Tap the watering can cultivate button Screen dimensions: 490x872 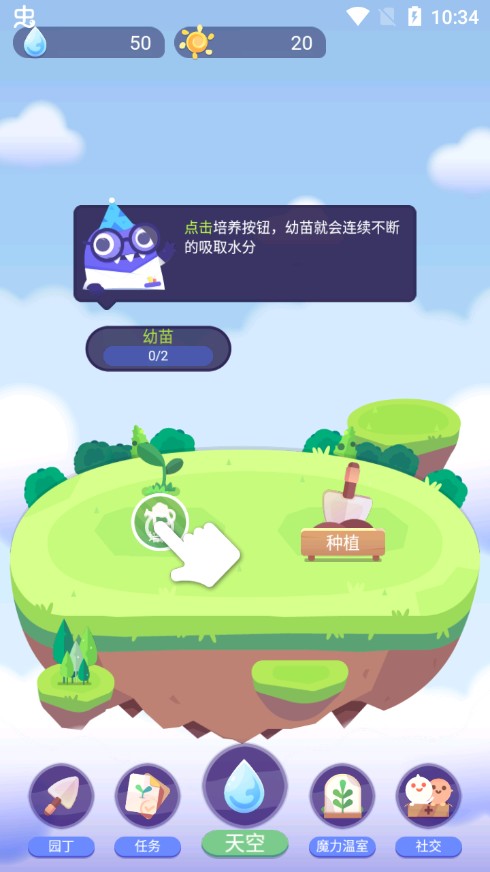point(160,522)
